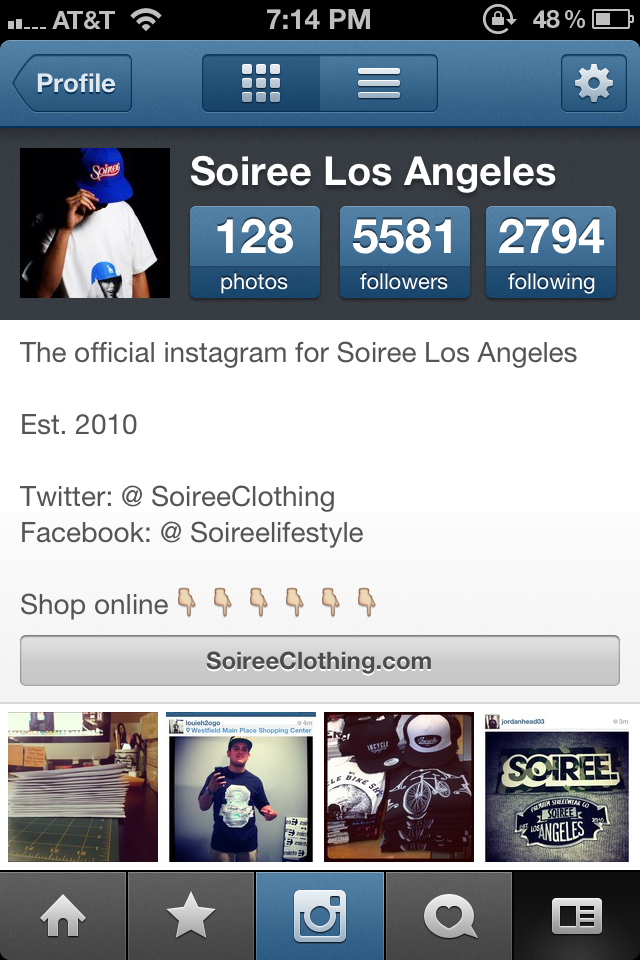The width and height of the screenshot is (640, 960).
Task: View the 128 photos count
Action: tap(254, 252)
